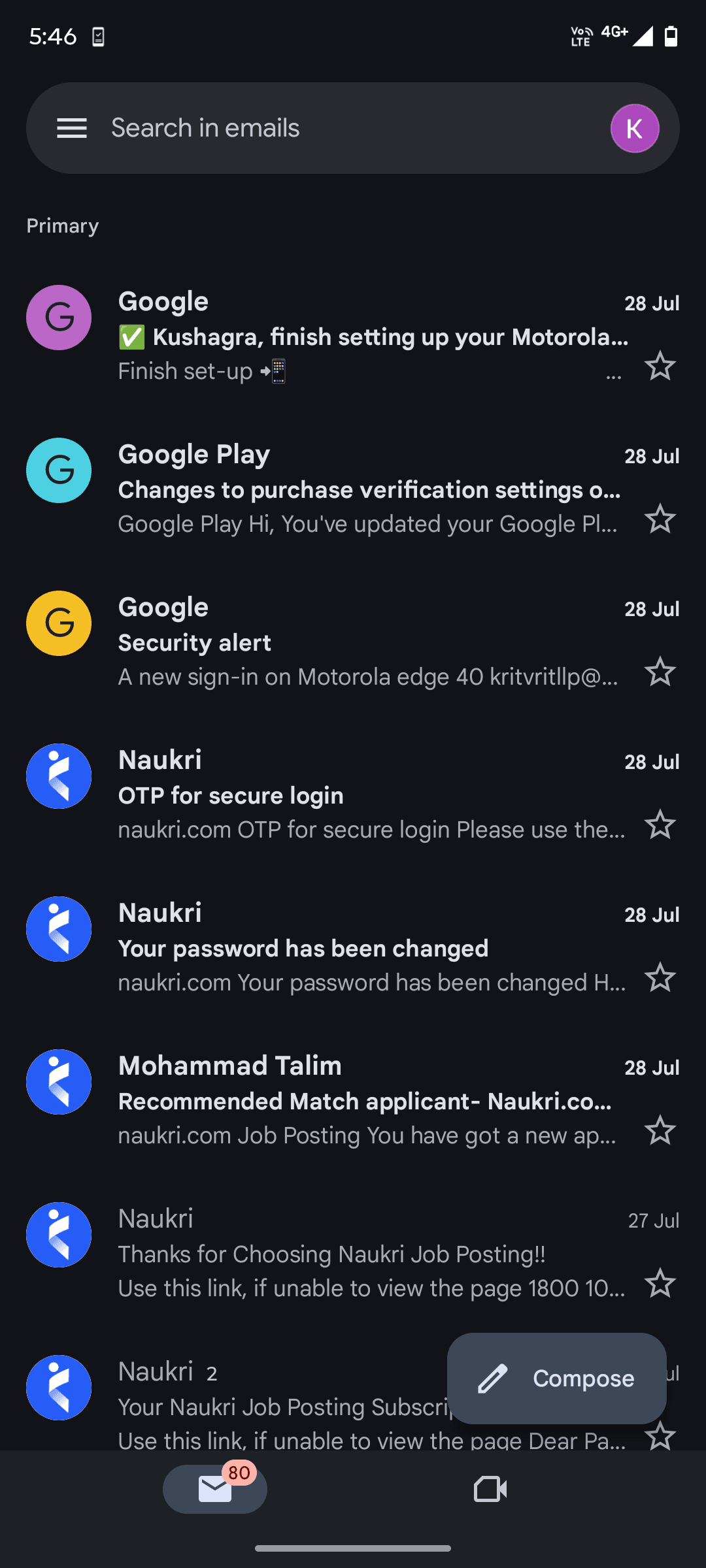Star the Google Play email
706x1568 pixels.
click(x=660, y=519)
